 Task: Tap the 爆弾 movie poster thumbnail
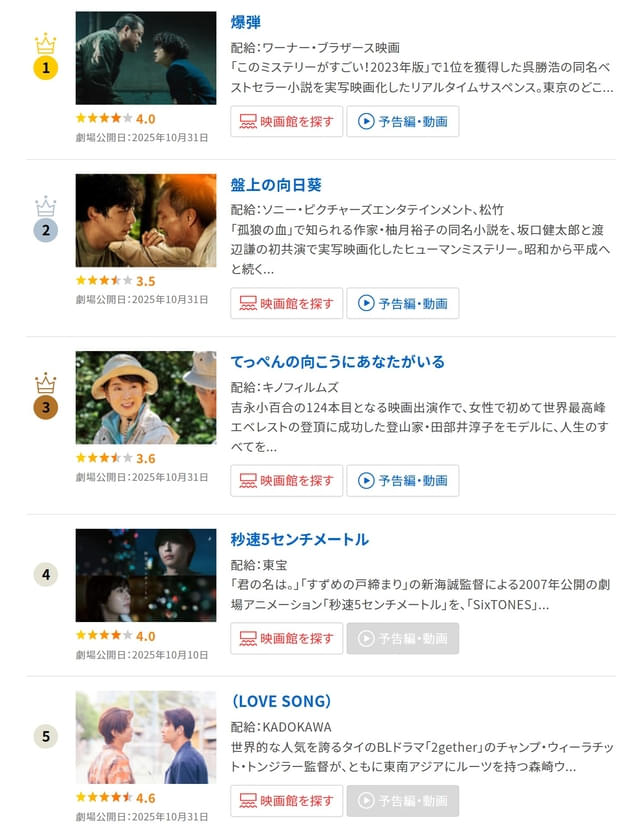(x=146, y=58)
